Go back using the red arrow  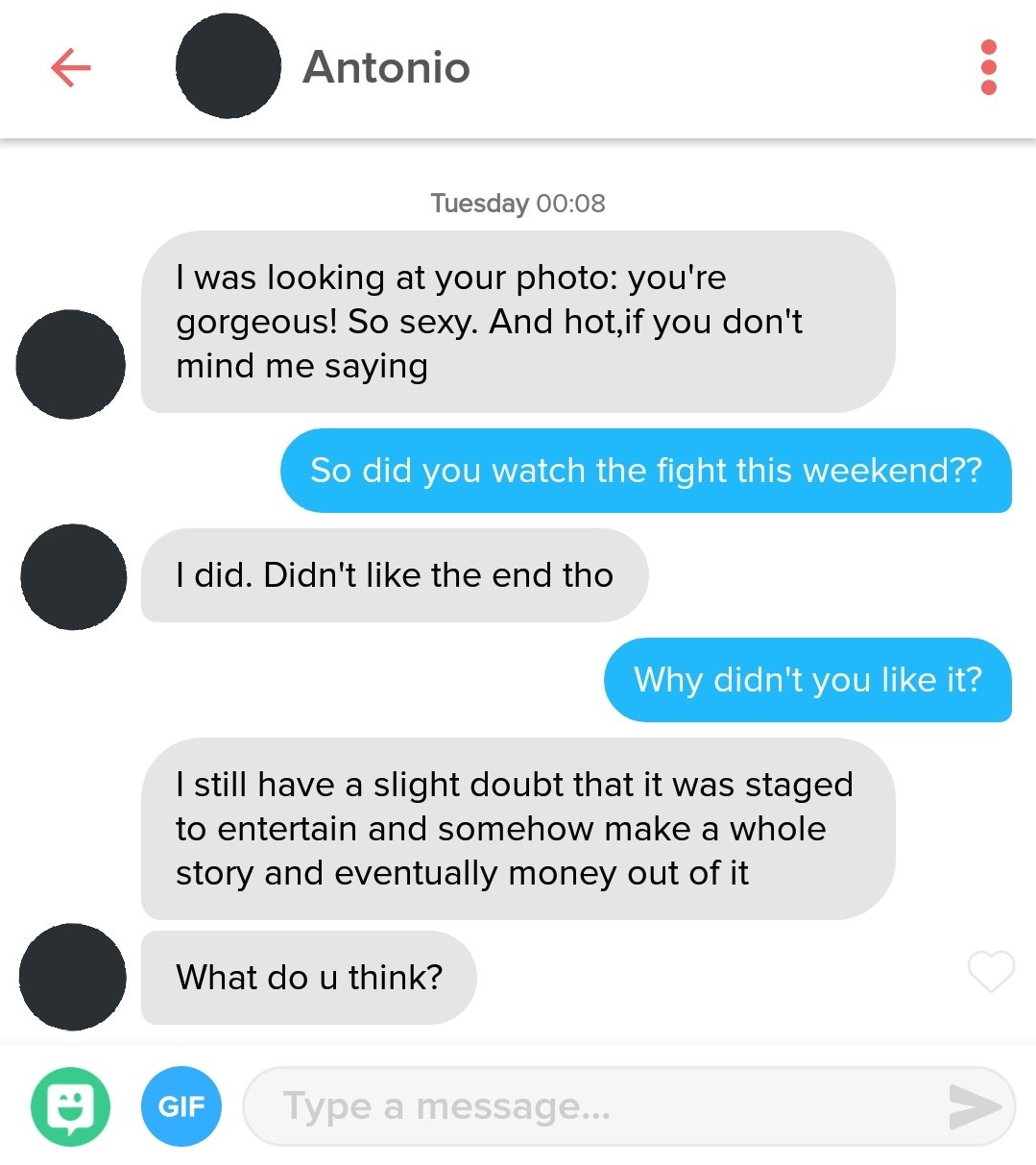pyautogui.click(x=70, y=67)
